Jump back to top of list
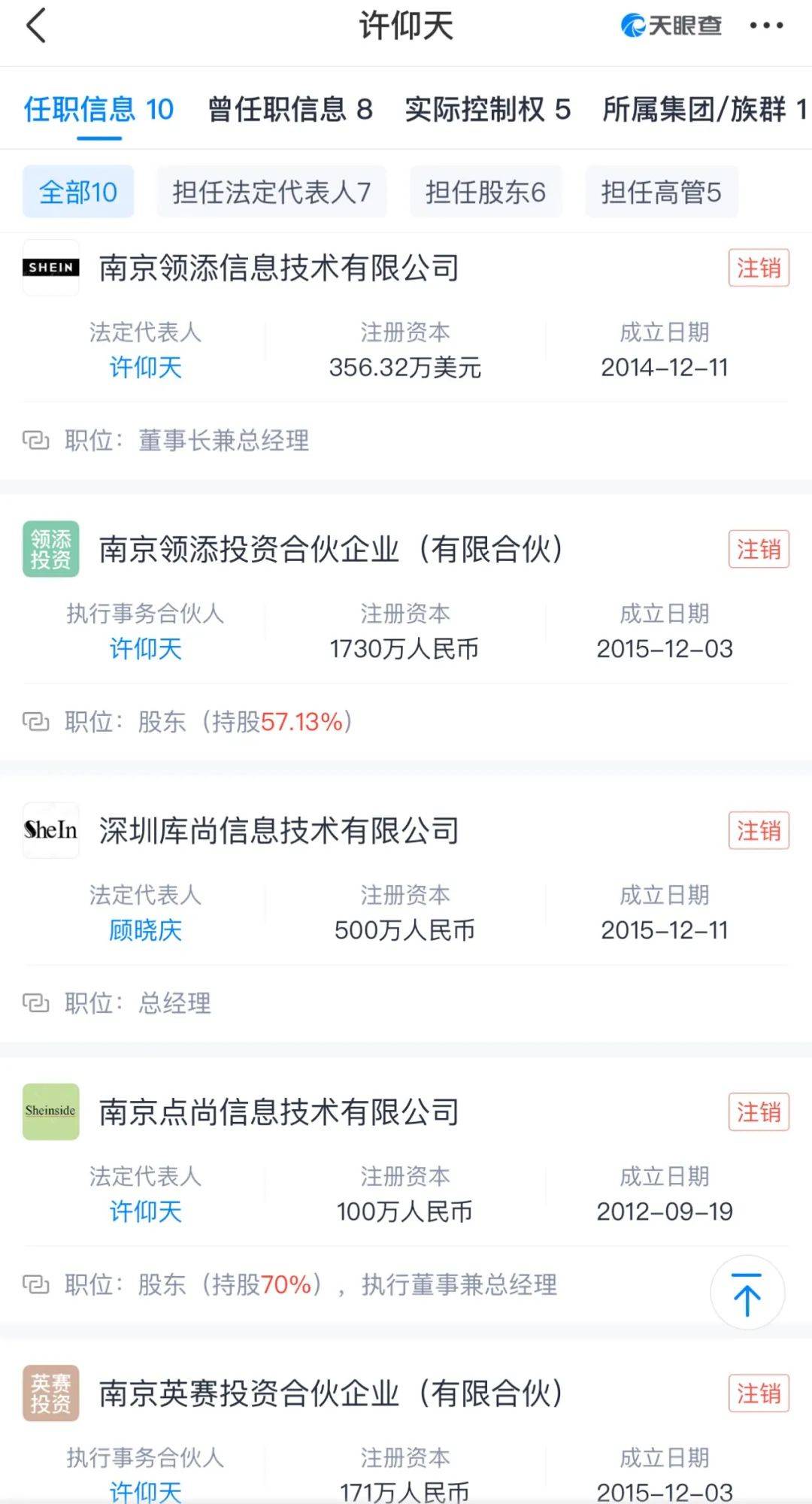 (747, 1293)
